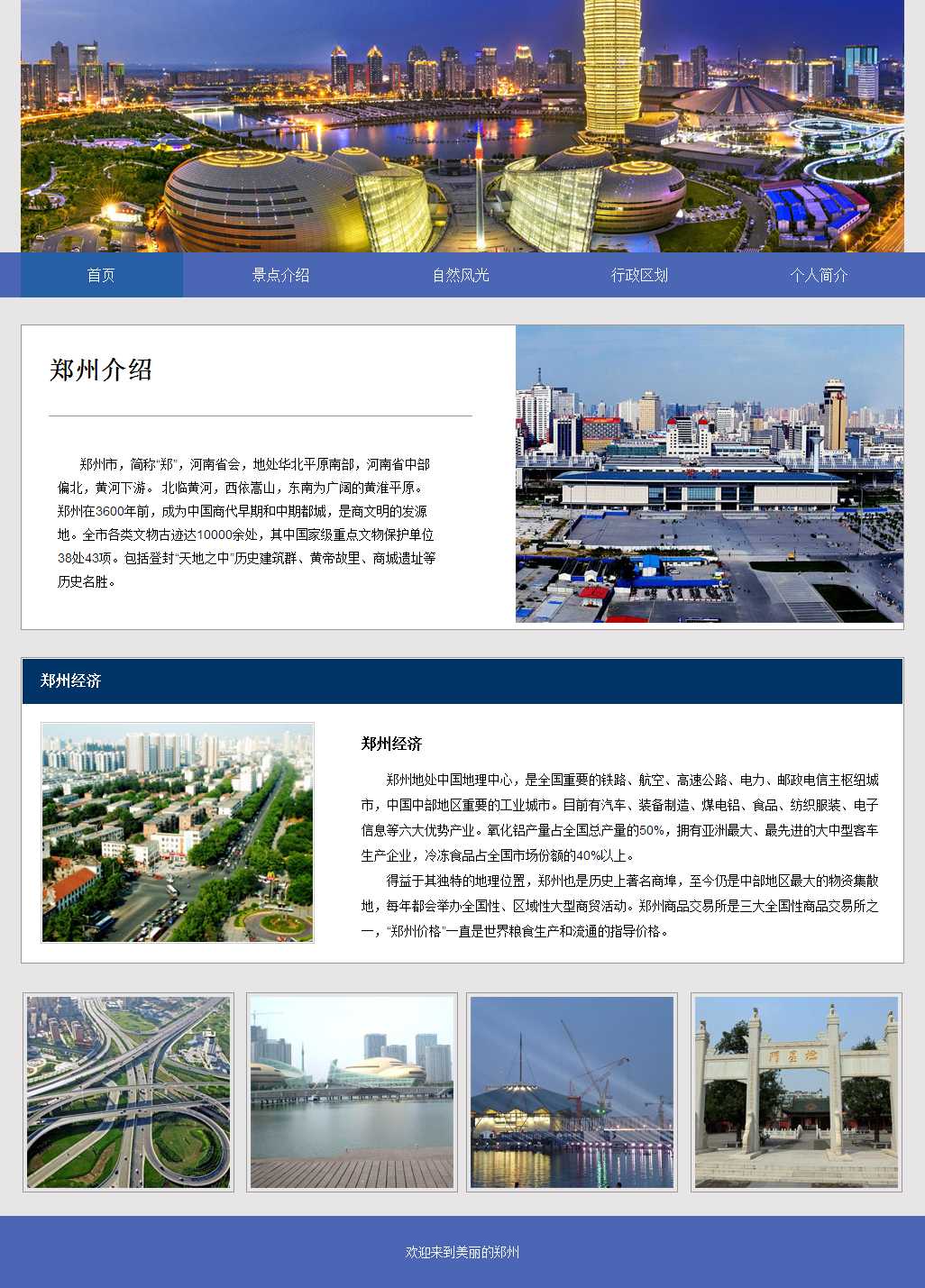
Task: Select the 行政区划 nav item
Action: (x=639, y=275)
